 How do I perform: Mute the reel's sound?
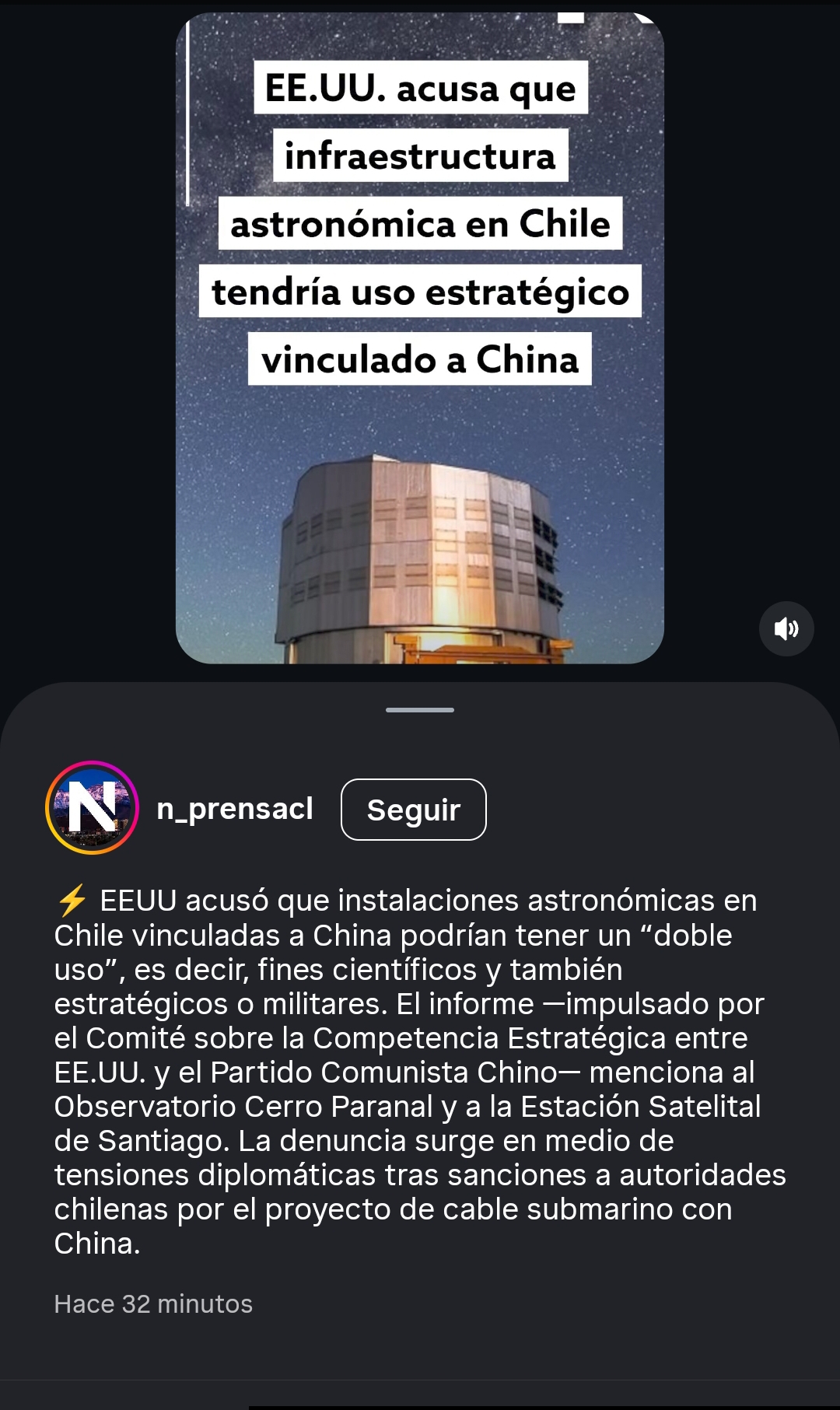click(x=786, y=628)
